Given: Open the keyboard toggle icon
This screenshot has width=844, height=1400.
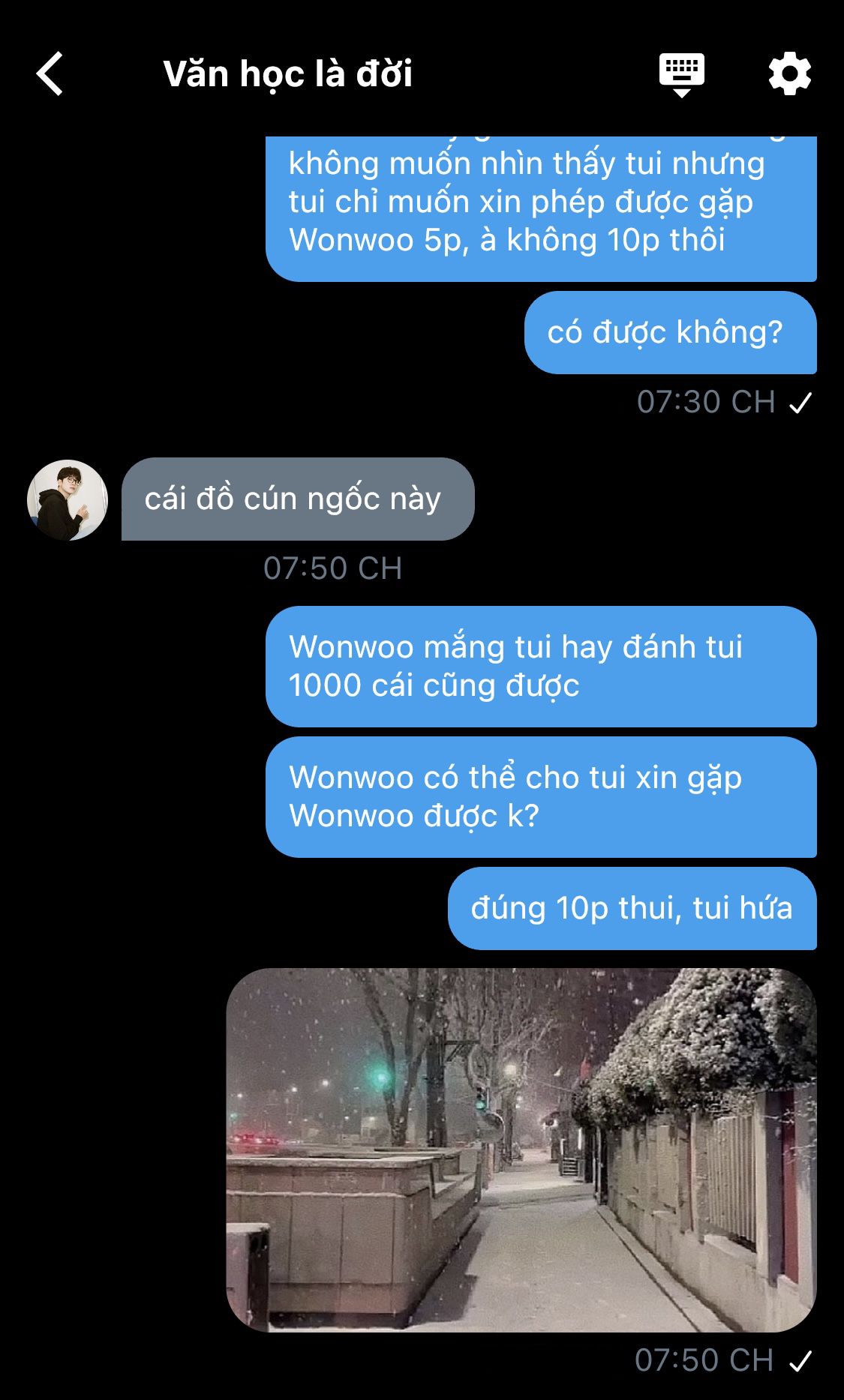Looking at the screenshot, I should (681, 75).
